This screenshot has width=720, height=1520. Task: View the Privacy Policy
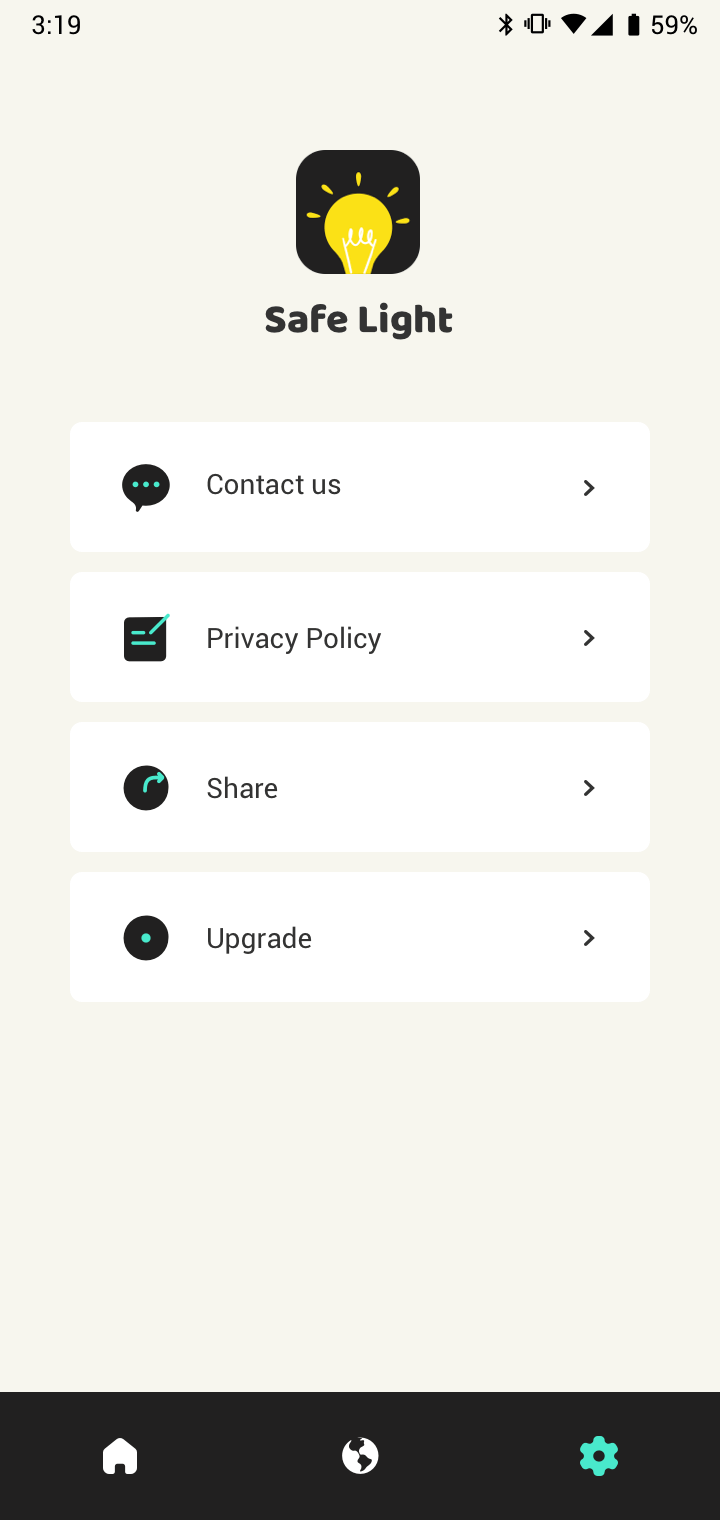pos(359,637)
